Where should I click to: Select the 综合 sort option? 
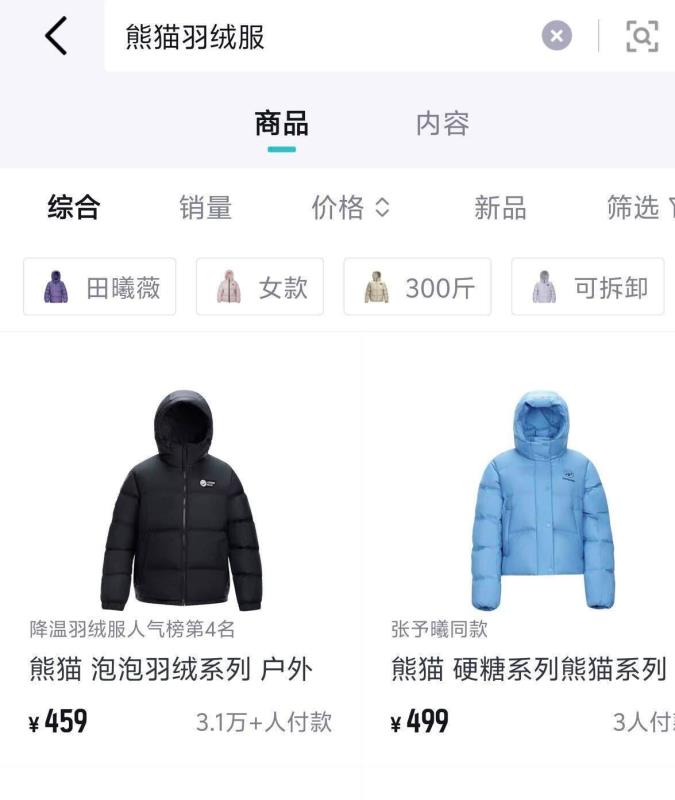coord(74,208)
